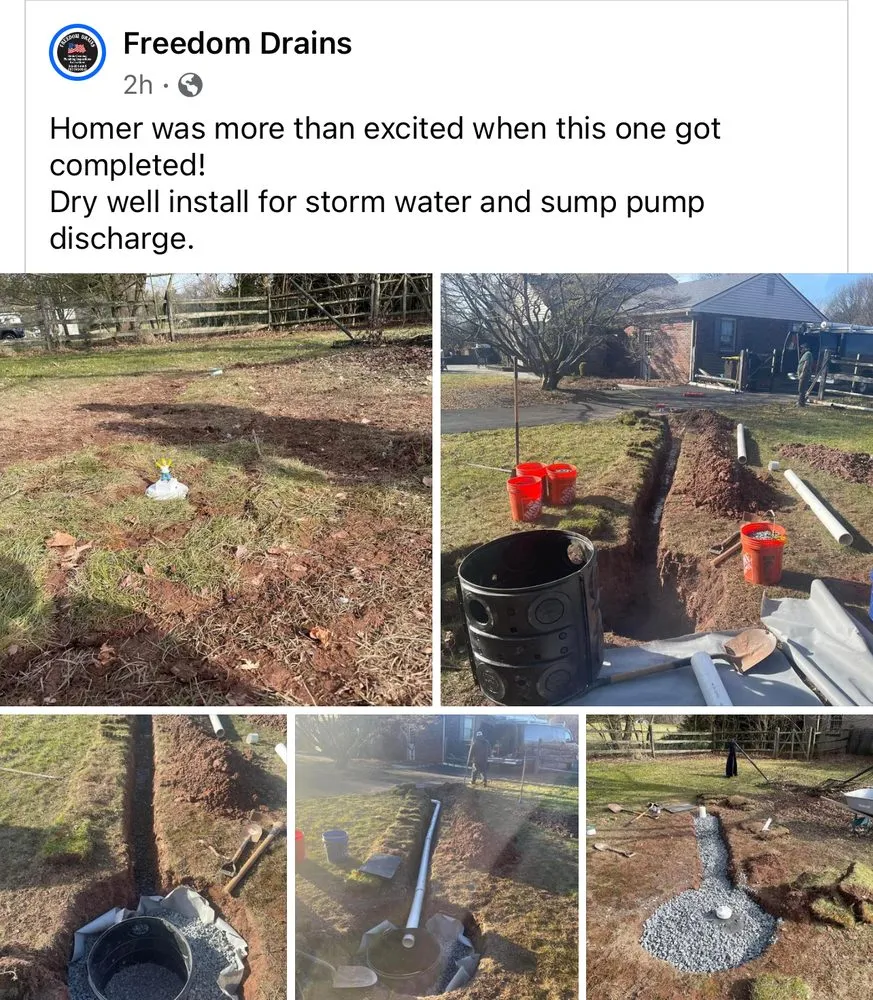Image resolution: width=873 pixels, height=1000 pixels.
Task: Open the Freedom Drains page name
Action: (x=237, y=44)
